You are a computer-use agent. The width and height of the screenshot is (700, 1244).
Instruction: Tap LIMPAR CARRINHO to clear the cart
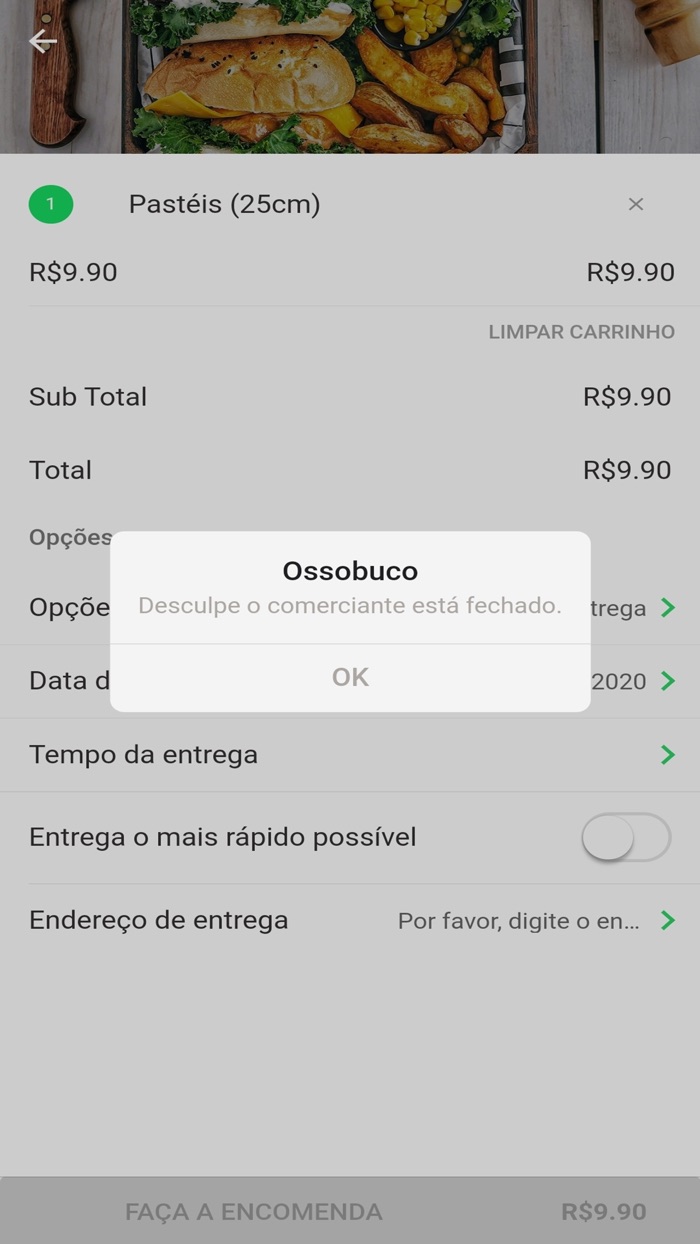(581, 332)
